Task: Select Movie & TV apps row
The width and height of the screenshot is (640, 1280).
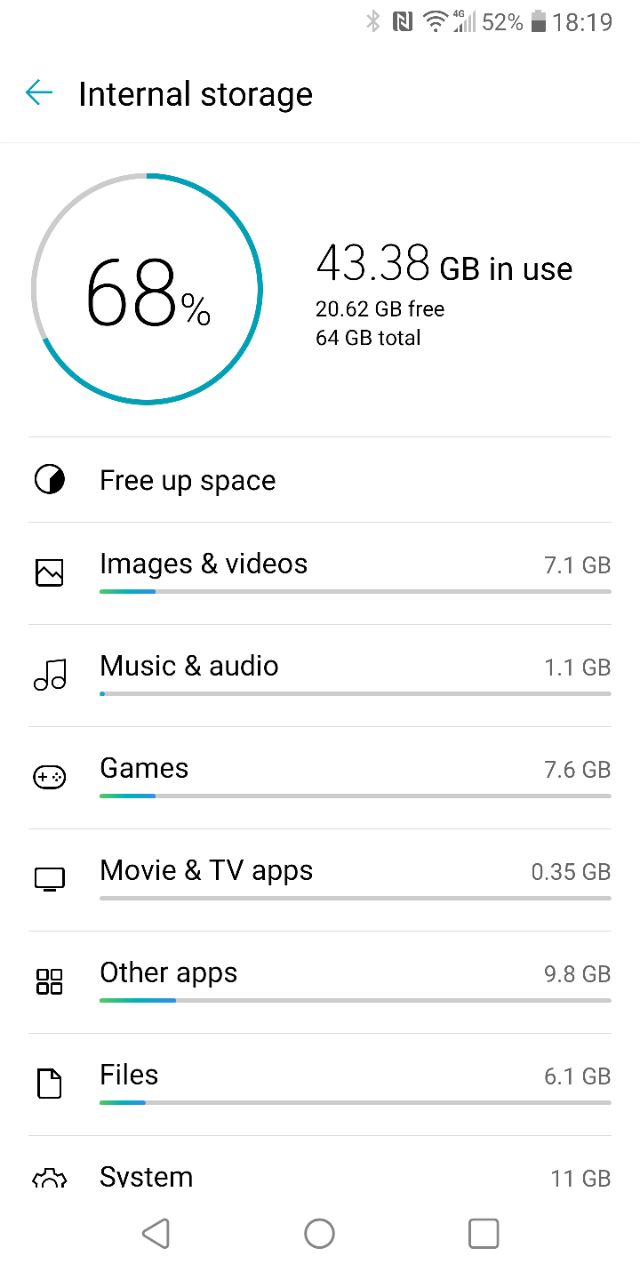Action: tap(320, 879)
